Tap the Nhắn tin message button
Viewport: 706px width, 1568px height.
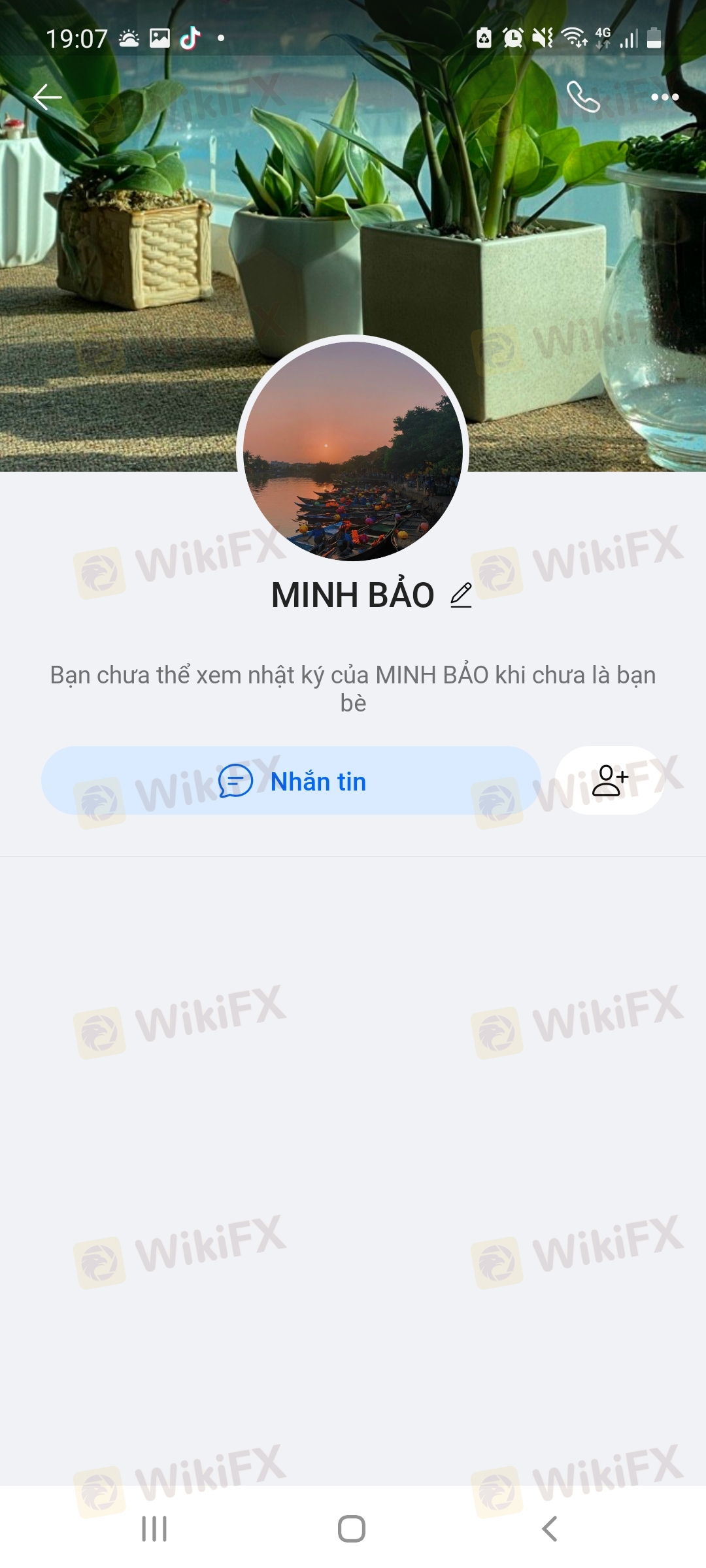tap(292, 781)
